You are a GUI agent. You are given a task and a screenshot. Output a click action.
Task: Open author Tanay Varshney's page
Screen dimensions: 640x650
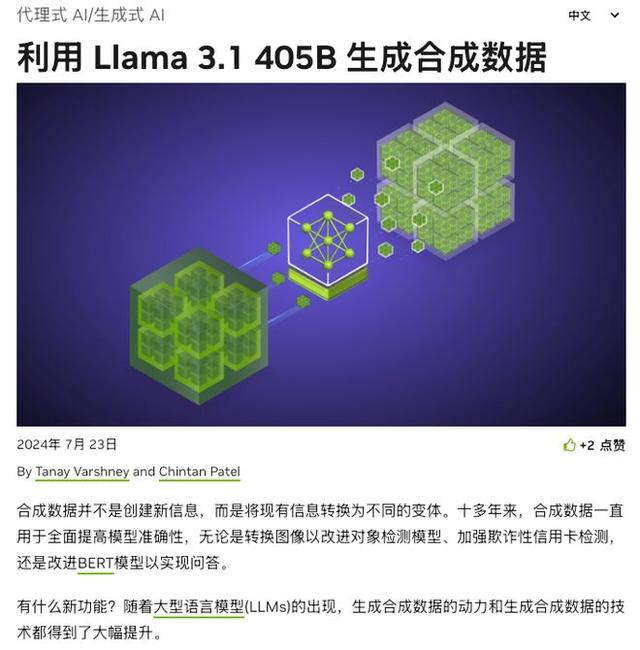point(82,472)
